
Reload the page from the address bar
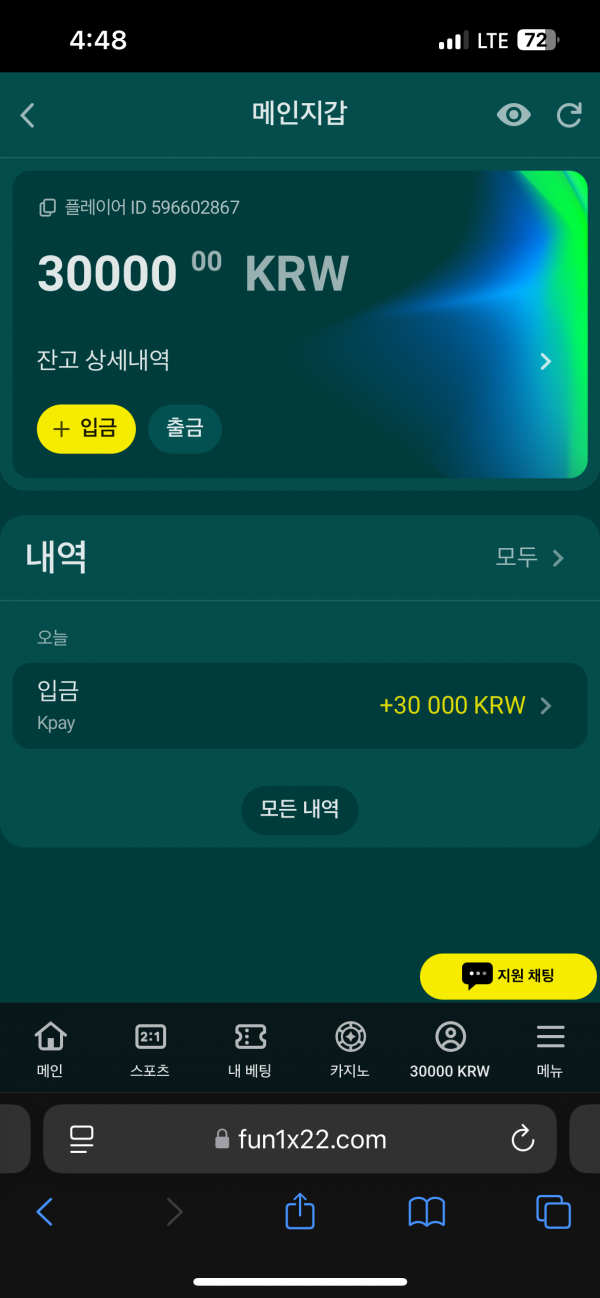tap(522, 1138)
